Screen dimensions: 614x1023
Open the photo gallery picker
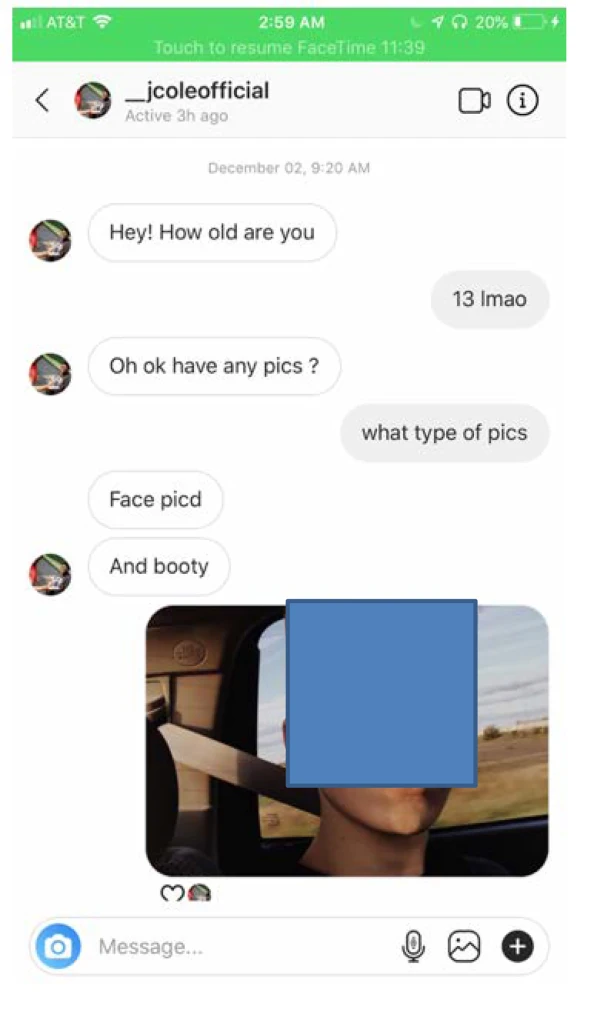(464, 946)
